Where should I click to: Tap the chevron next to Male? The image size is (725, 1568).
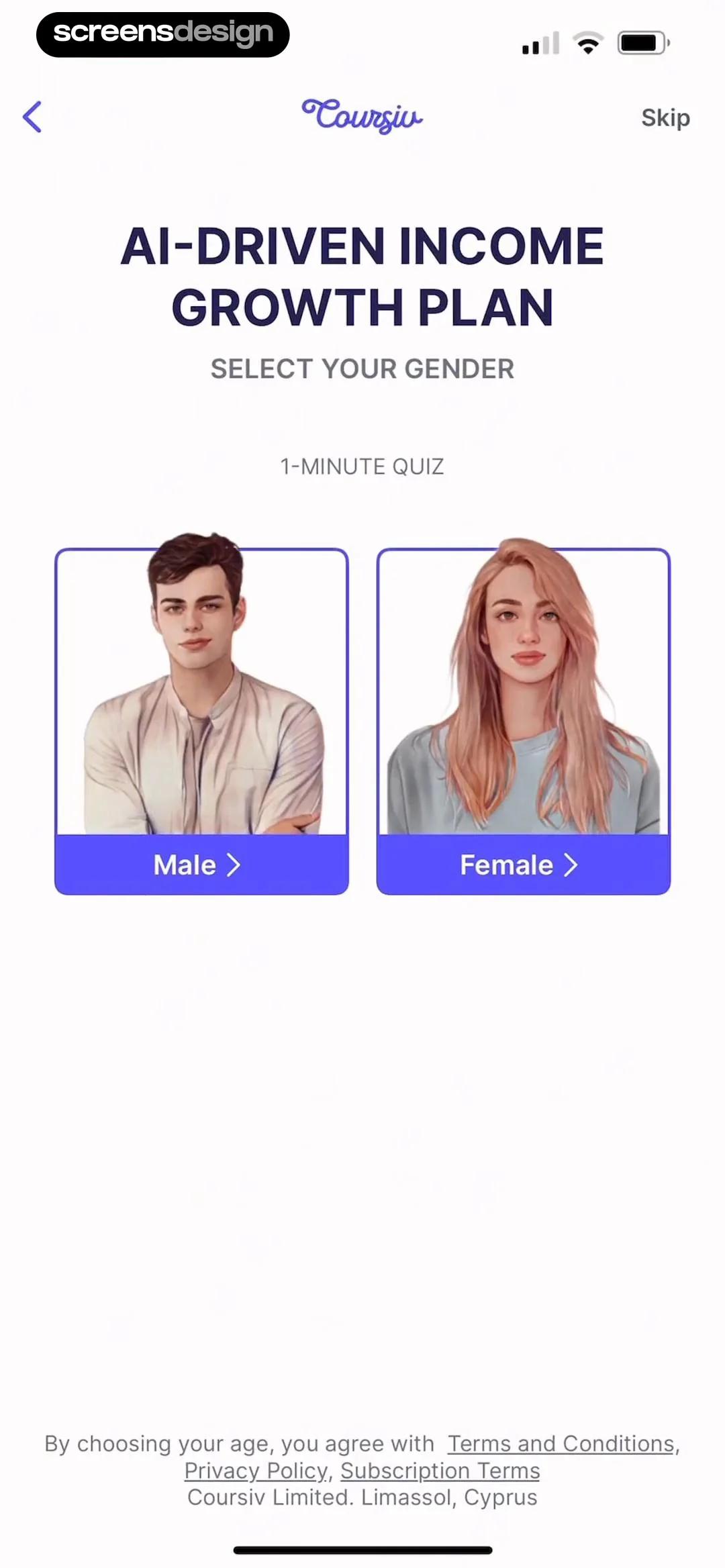(235, 865)
